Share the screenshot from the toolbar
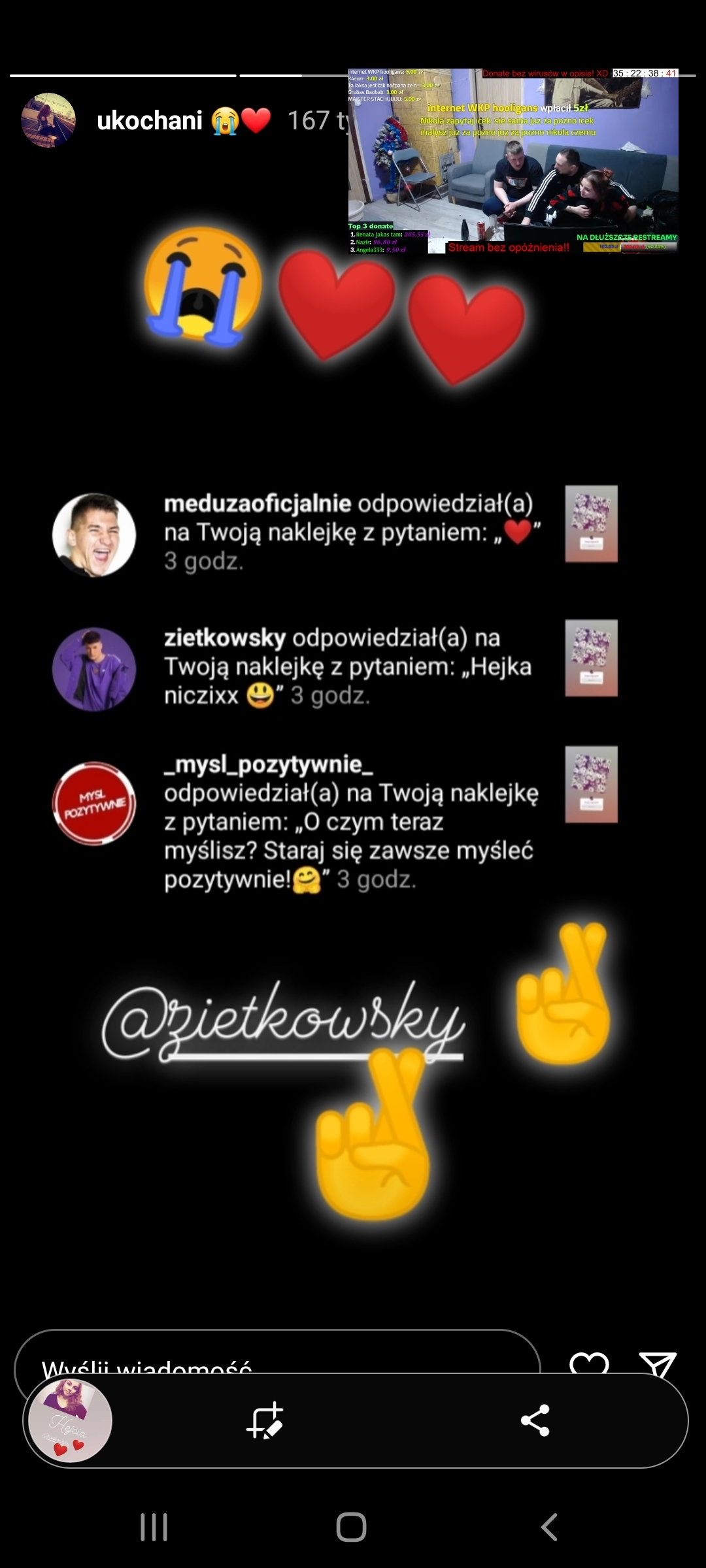This screenshot has width=706, height=1568. pos(535,1420)
